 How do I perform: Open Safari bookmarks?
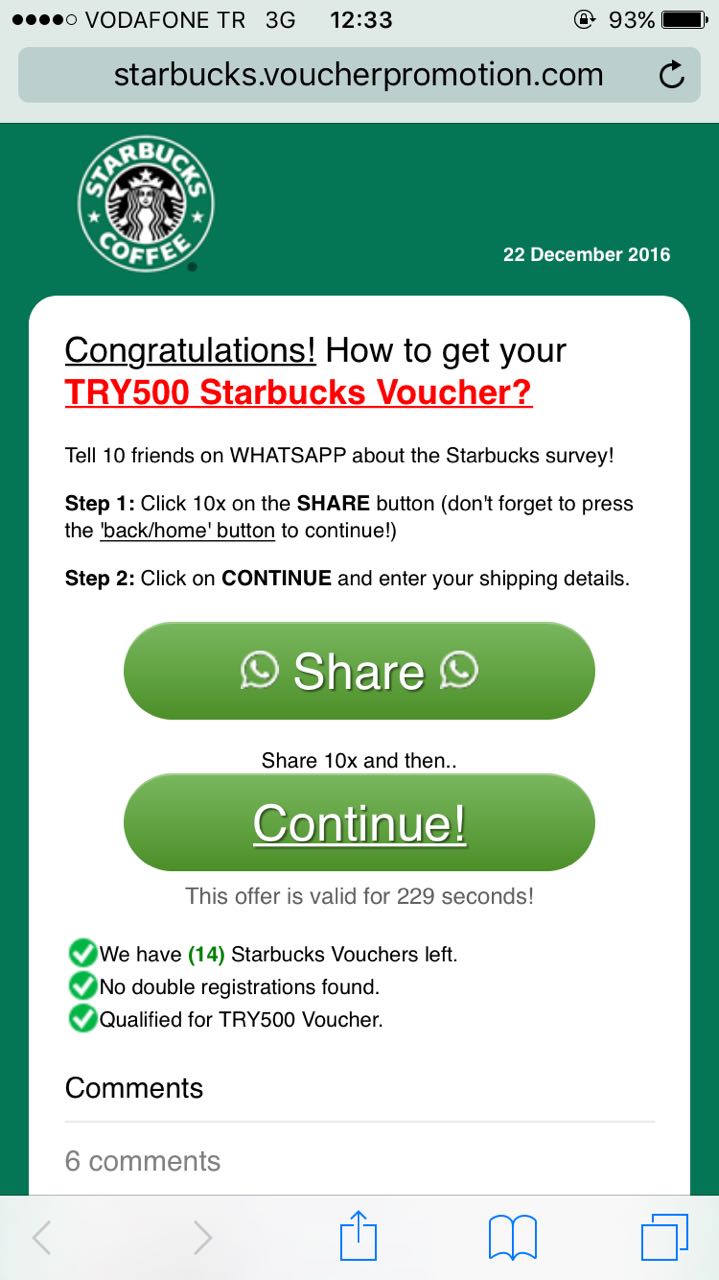pos(513,1238)
